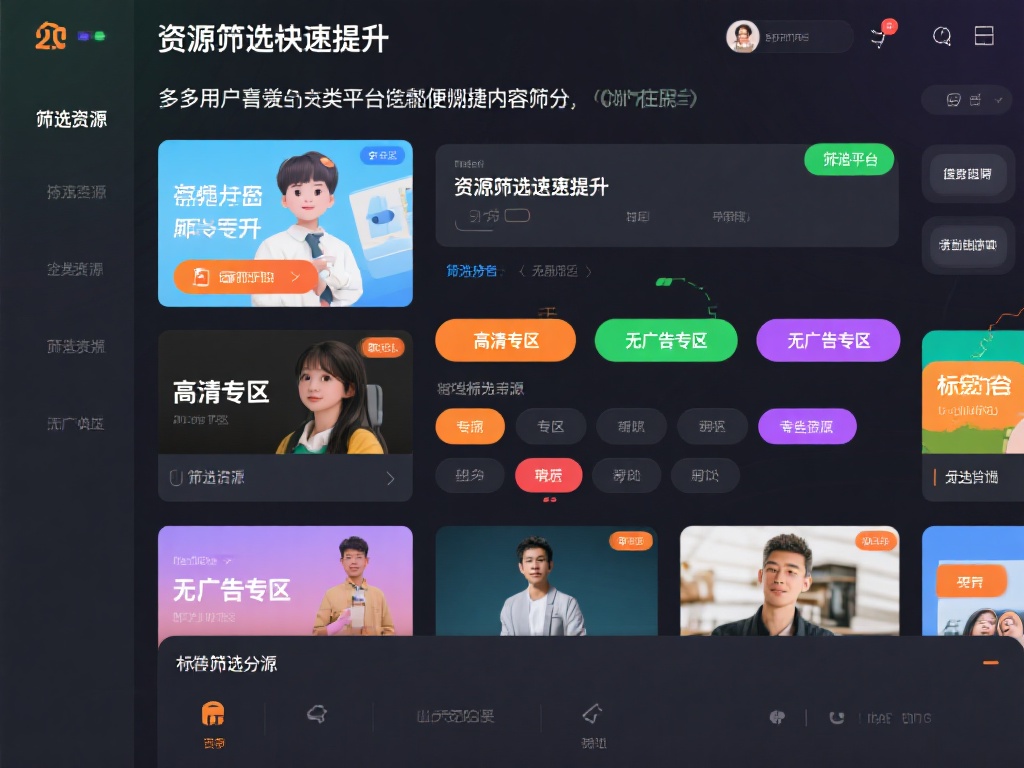Screen dimensions: 1024x768
Task: Select the orange 高清专区 button
Action: pos(505,341)
